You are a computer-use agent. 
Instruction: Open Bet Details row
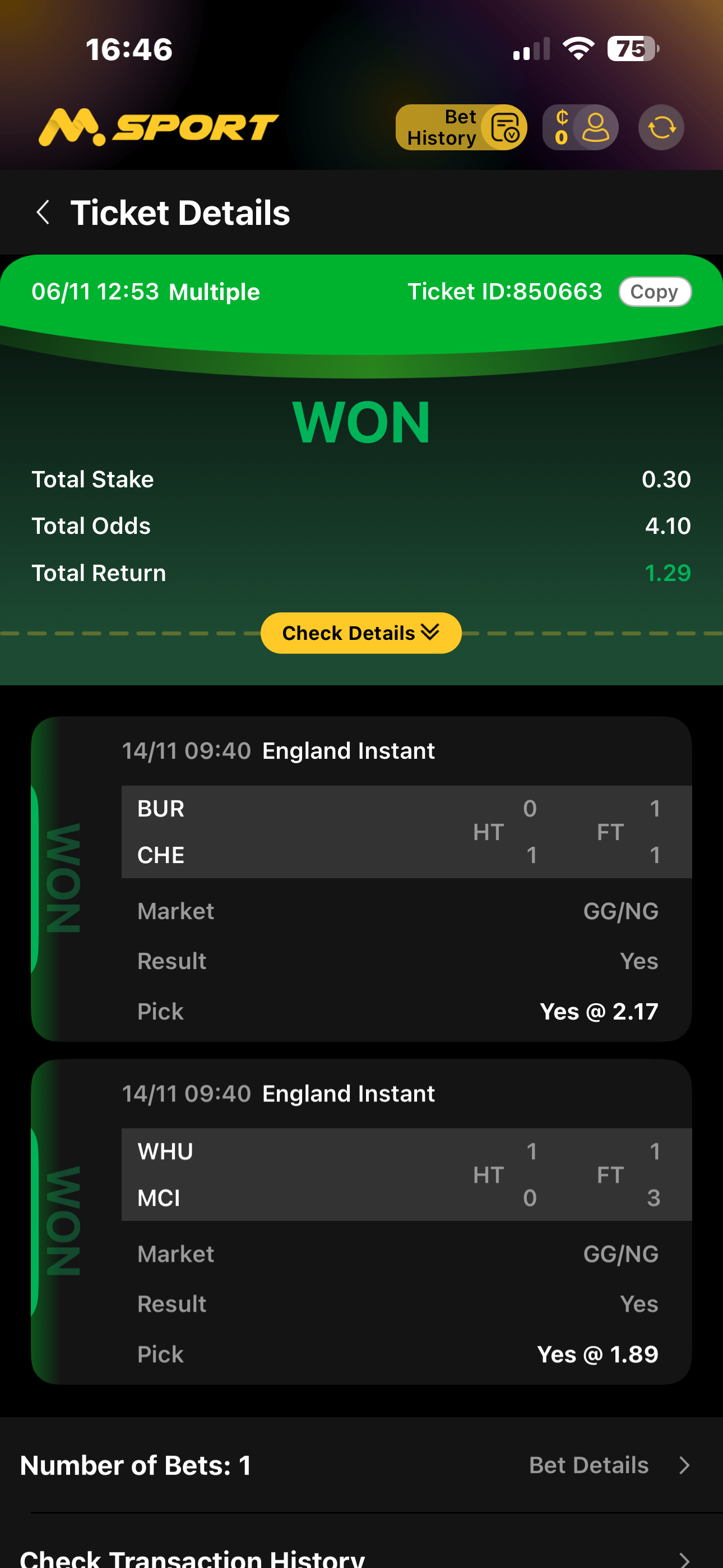[609, 1464]
